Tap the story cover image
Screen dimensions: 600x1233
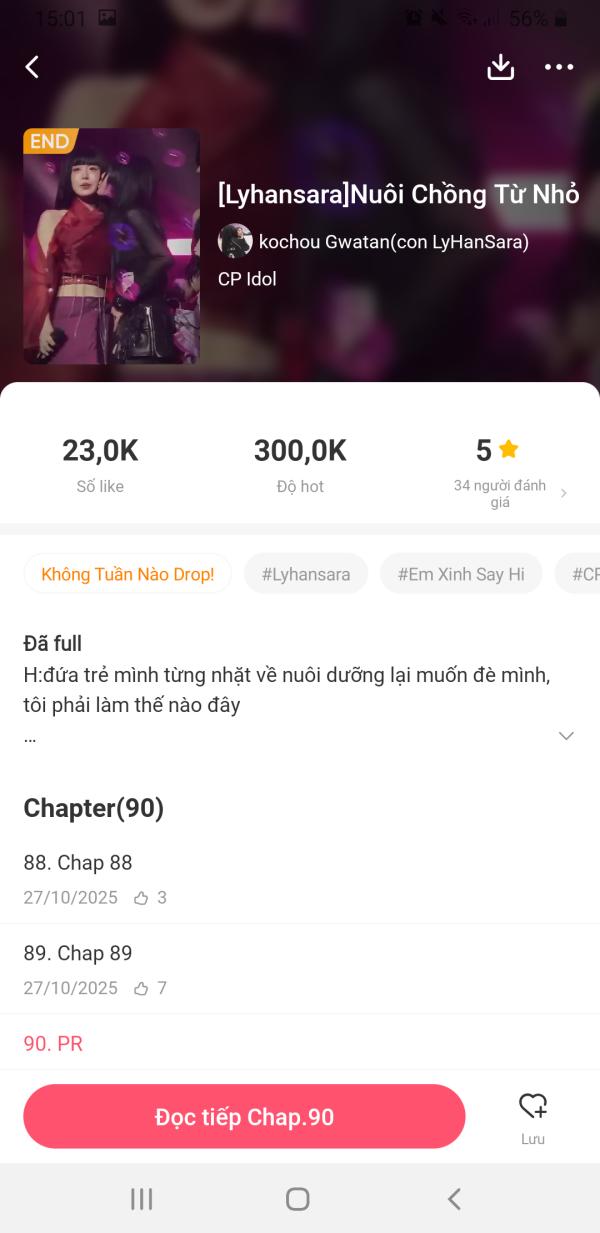click(x=111, y=246)
